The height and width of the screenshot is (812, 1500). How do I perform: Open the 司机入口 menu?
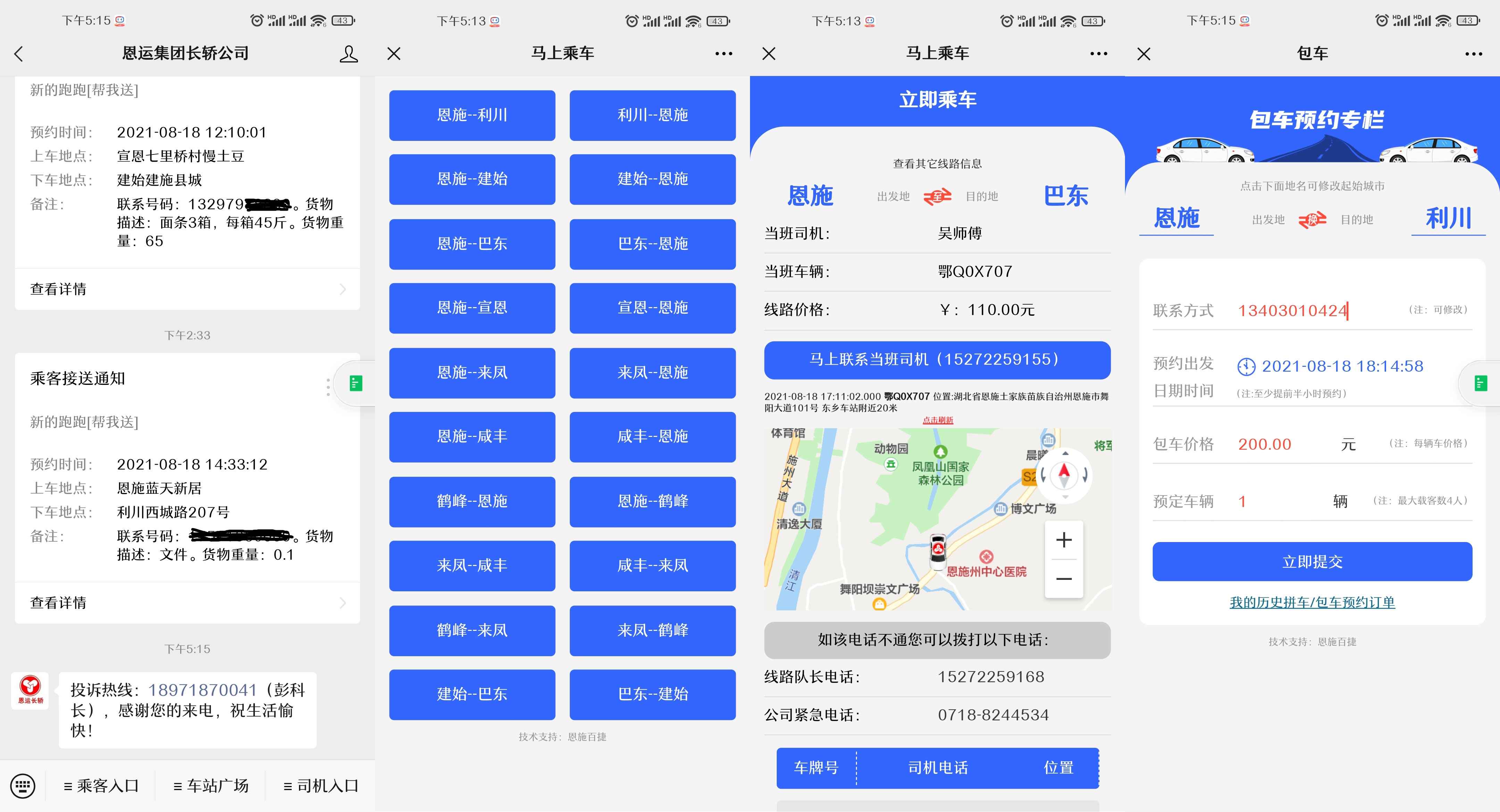point(322,786)
